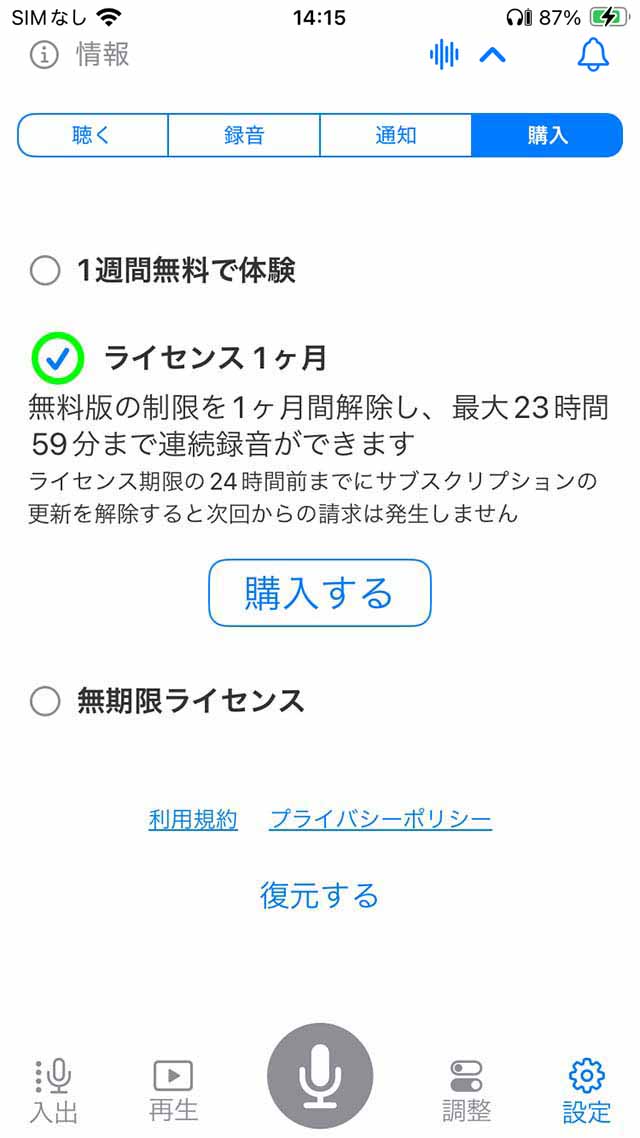Switch to the 聴く tab
Viewport: 640px width, 1138px height.
92,135
